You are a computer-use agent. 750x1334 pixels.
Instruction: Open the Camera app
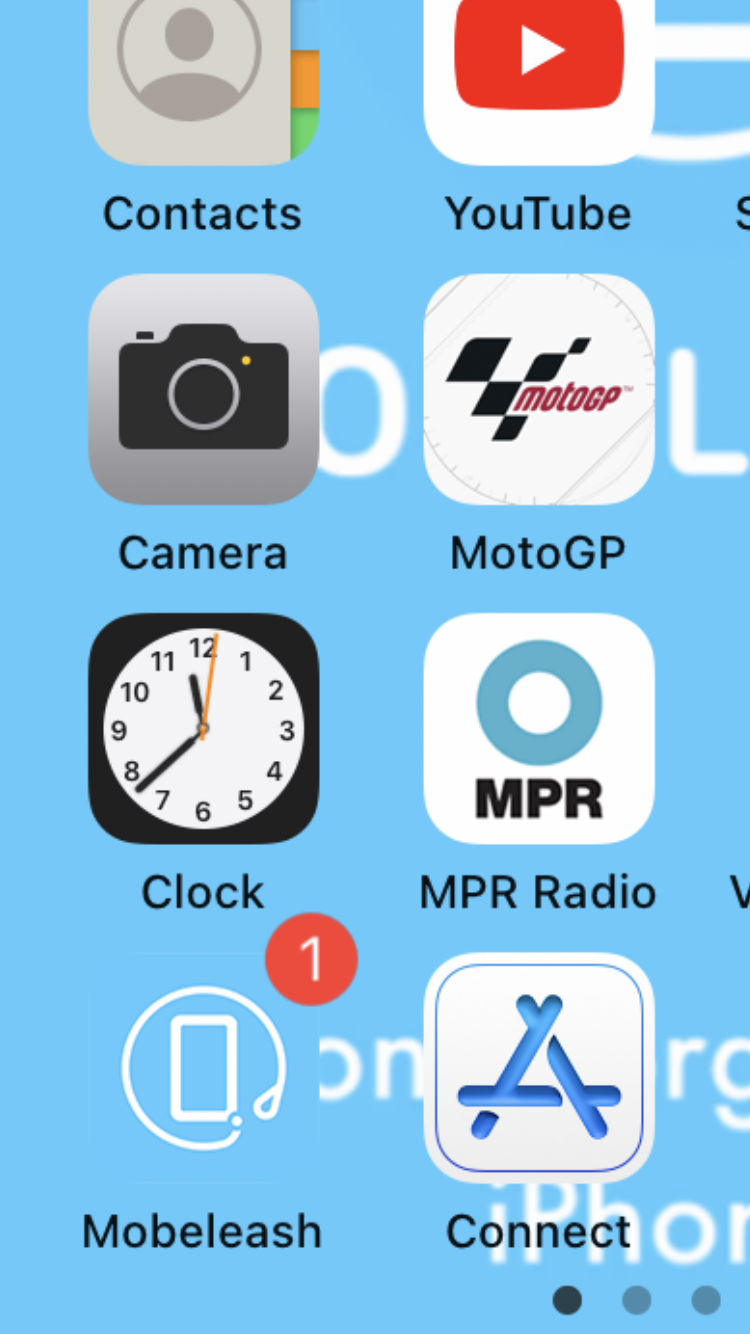(x=203, y=389)
